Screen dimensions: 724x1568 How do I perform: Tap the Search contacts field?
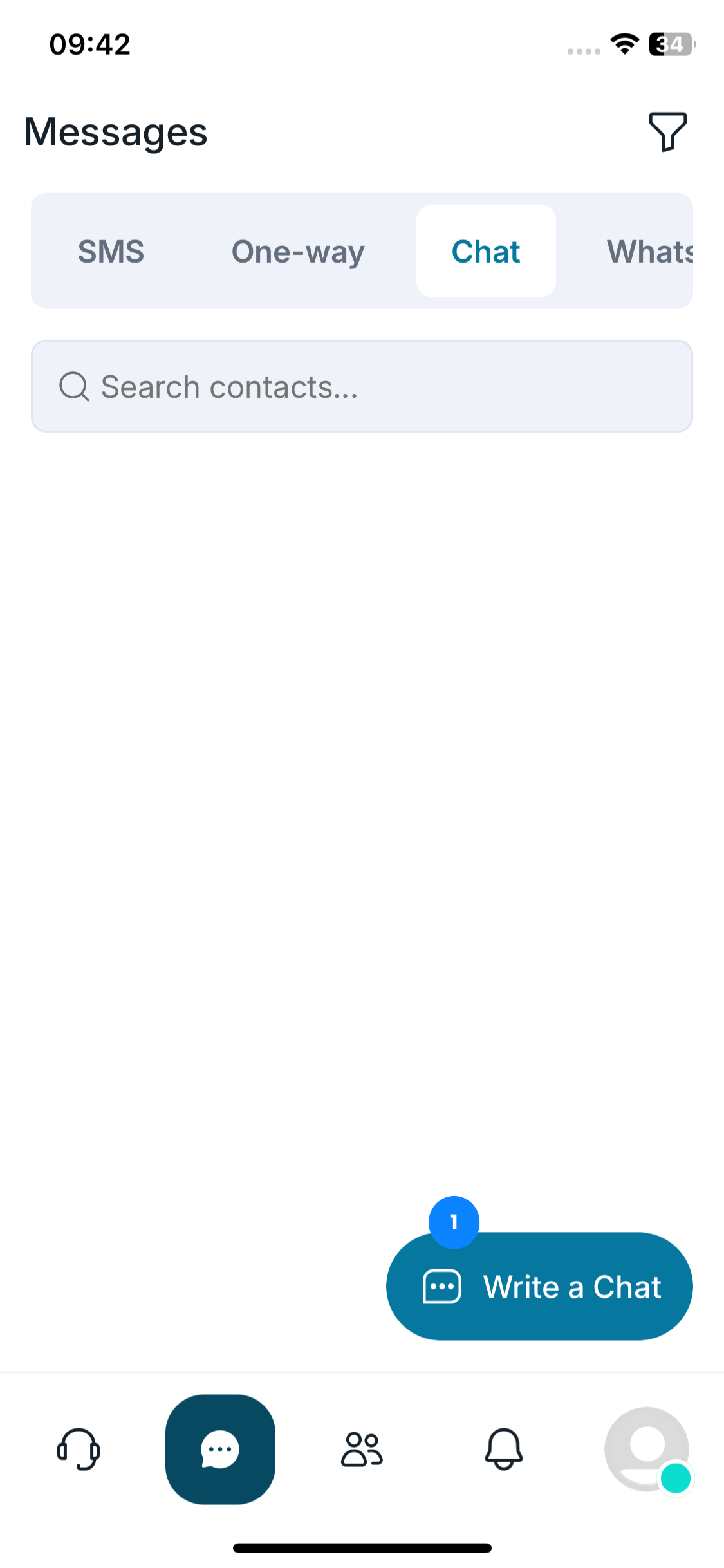pos(362,387)
